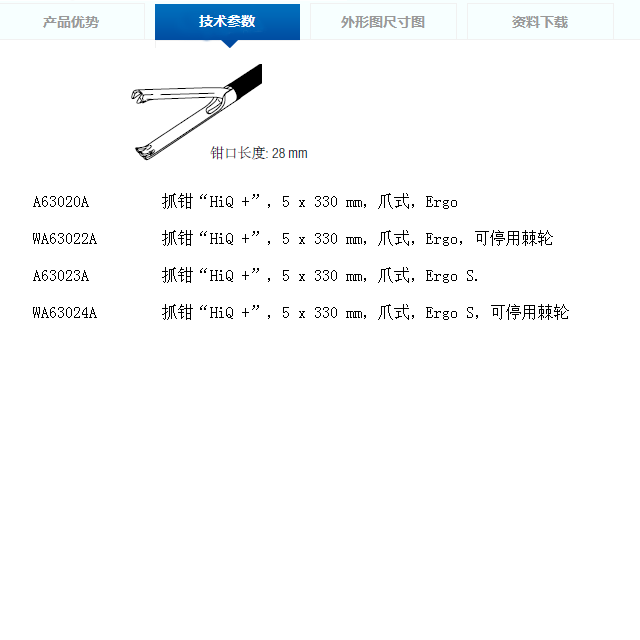
Task: Open the 外形图尺寸图 tab
Action: pos(383,21)
